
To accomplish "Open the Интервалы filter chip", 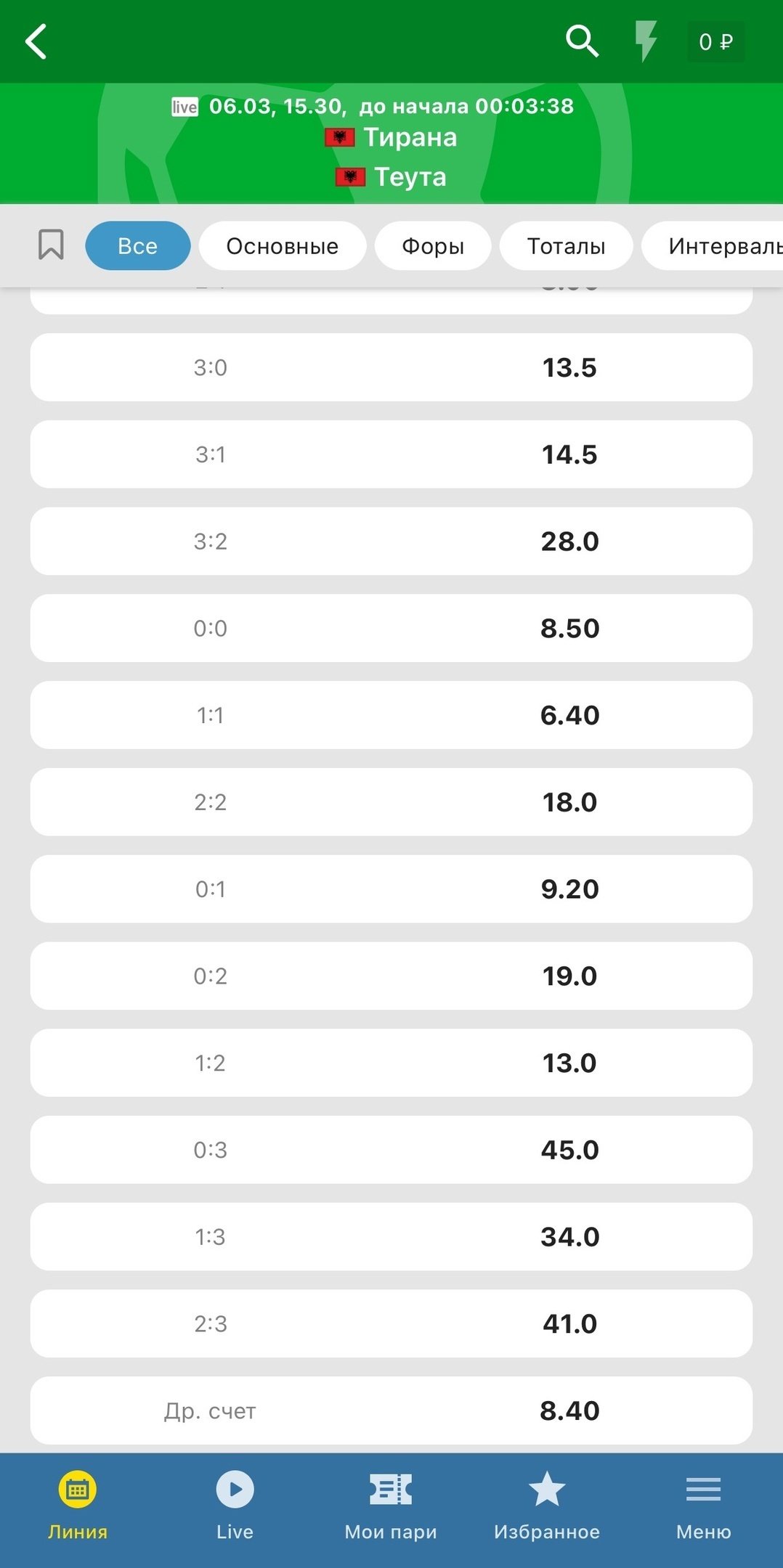I will (x=719, y=246).
